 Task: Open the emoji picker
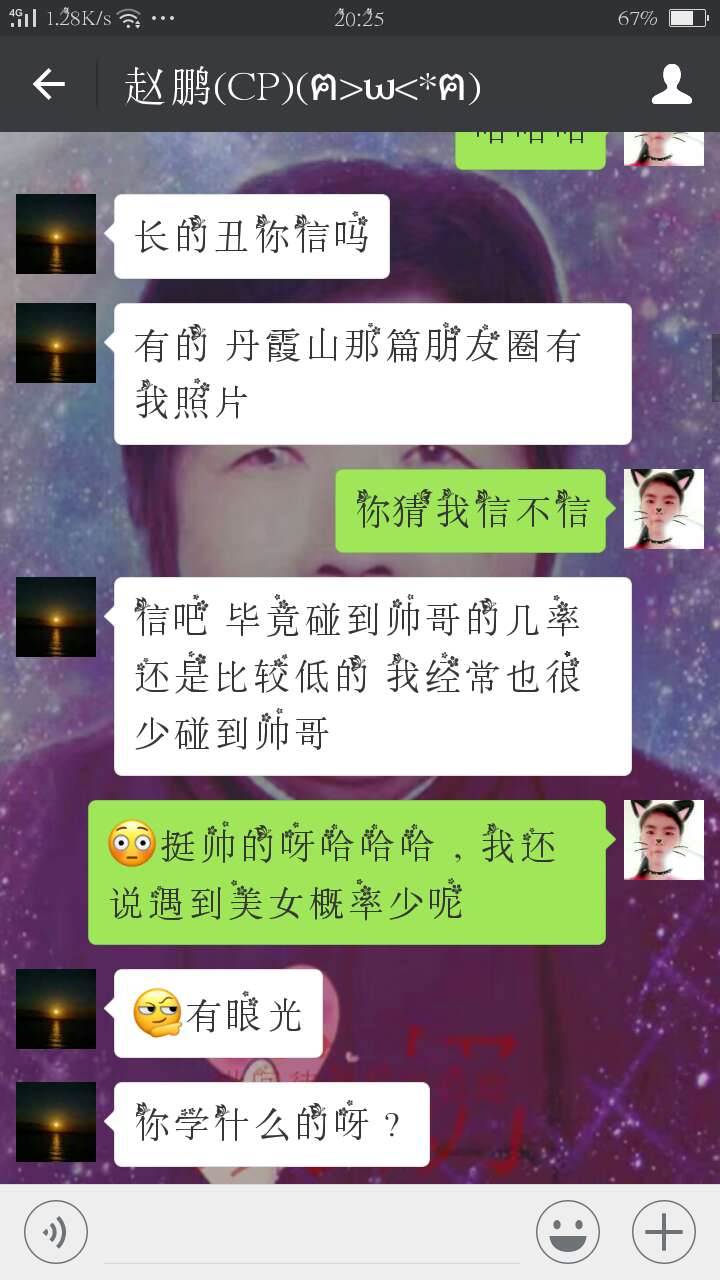pos(568,1232)
